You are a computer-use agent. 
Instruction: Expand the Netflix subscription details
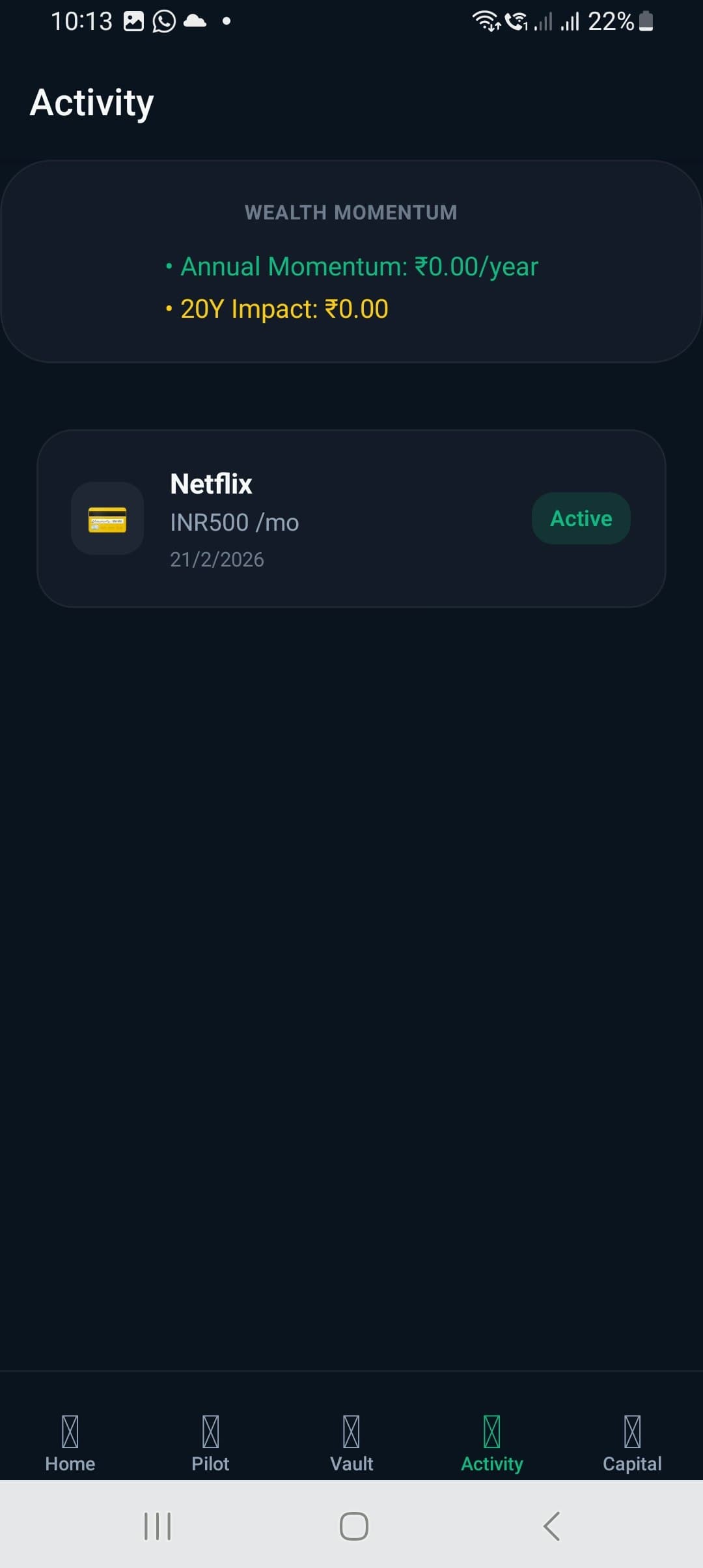click(351, 518)
